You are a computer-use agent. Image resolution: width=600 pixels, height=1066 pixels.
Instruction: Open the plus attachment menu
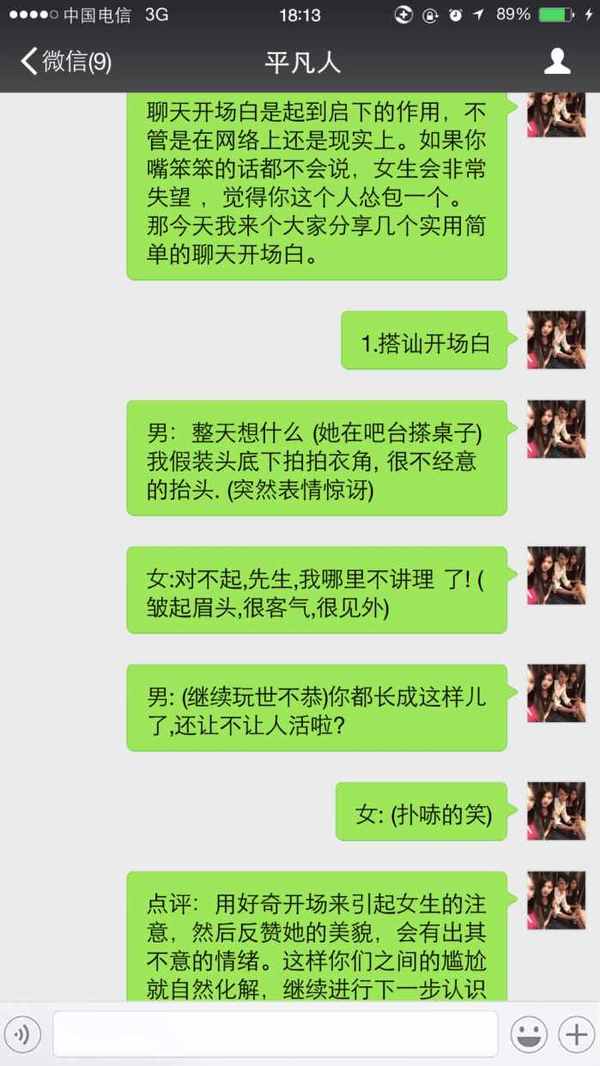tap(575, 1033)
